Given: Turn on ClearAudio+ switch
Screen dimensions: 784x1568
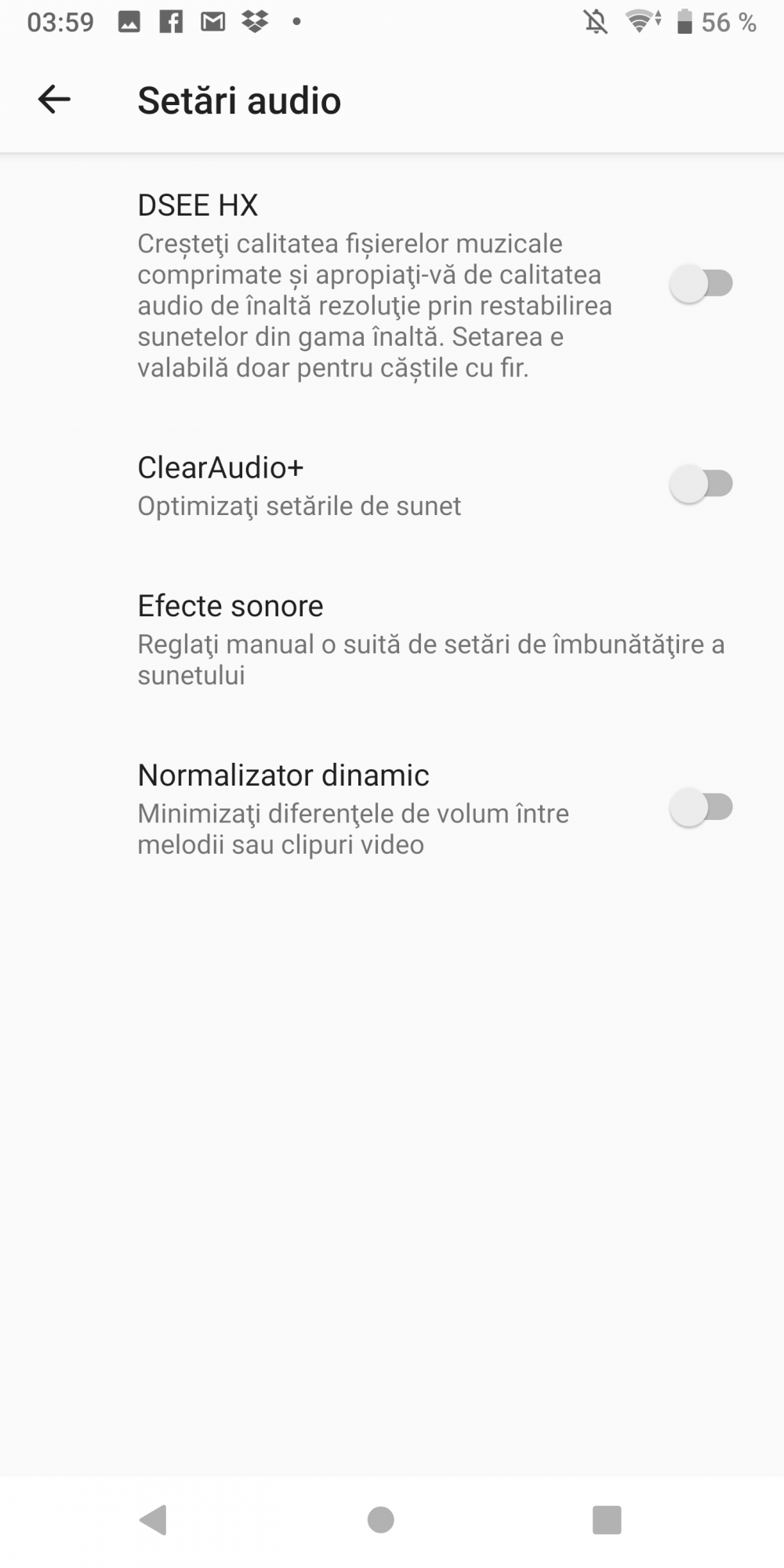Looking at the screenshot, I should (x=701, y=484).
